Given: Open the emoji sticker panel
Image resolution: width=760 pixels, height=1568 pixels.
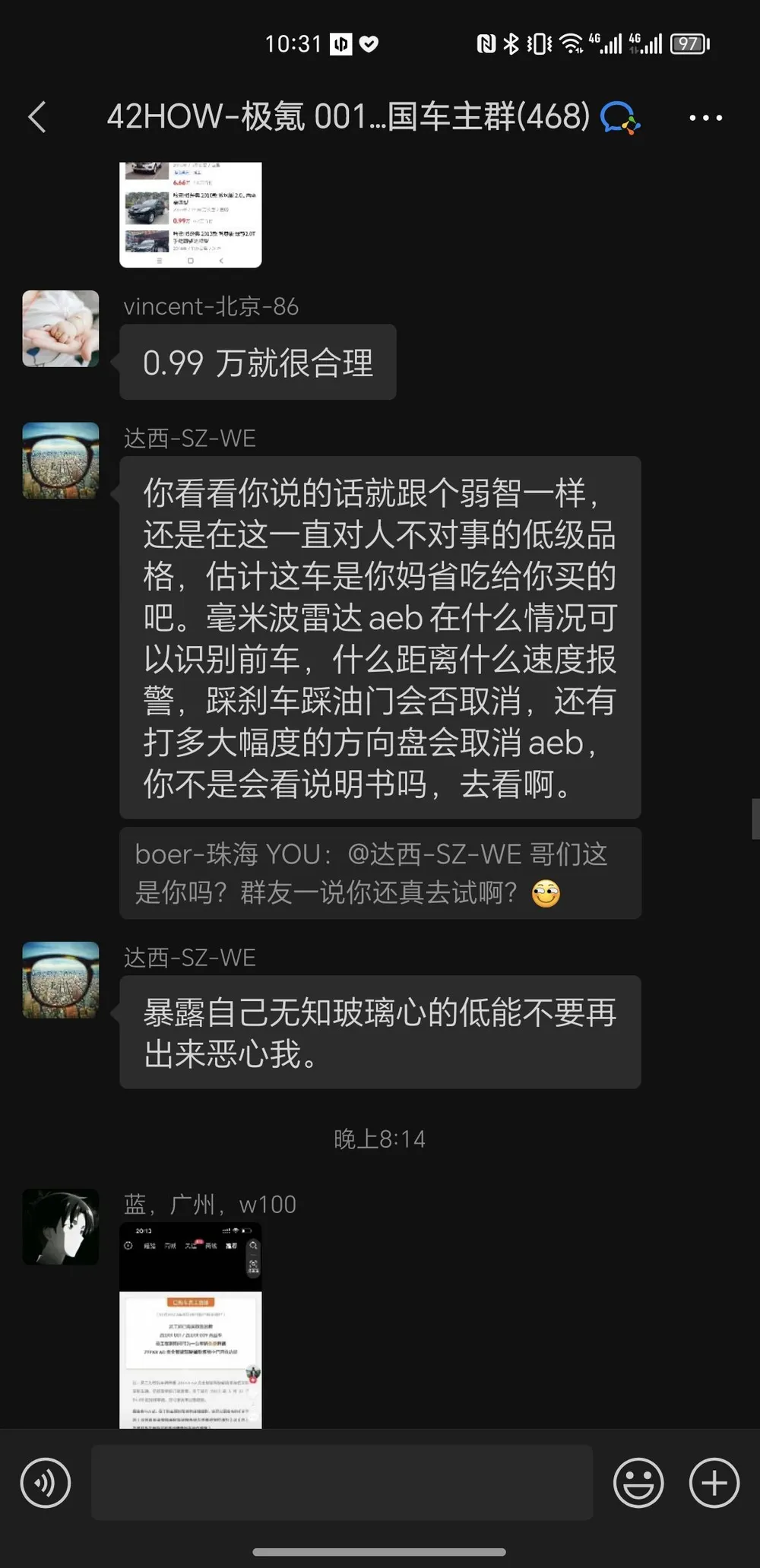Looking at the screenshot, I should pos(638,1483).
